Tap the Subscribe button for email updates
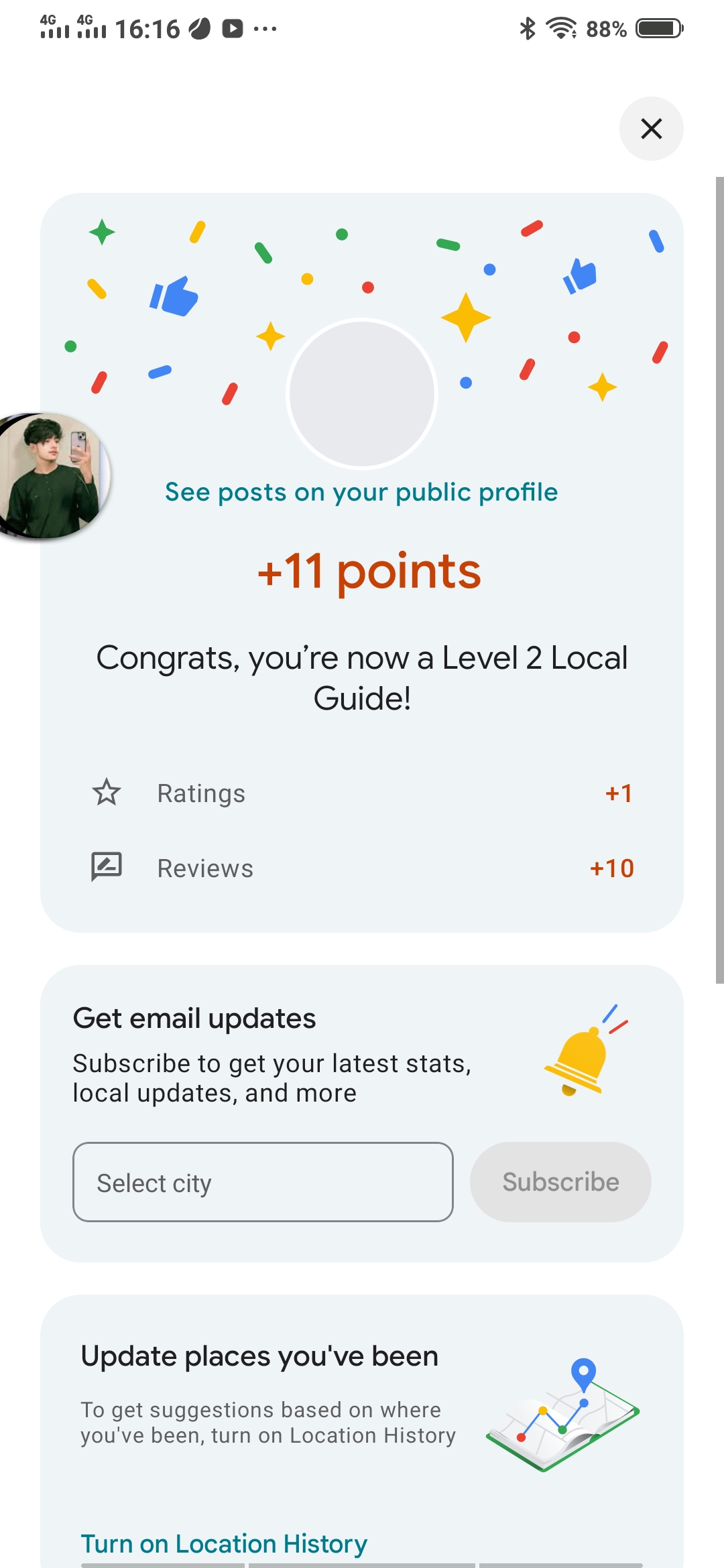This screenshot has height=1568, width=724. [560, 1182]
